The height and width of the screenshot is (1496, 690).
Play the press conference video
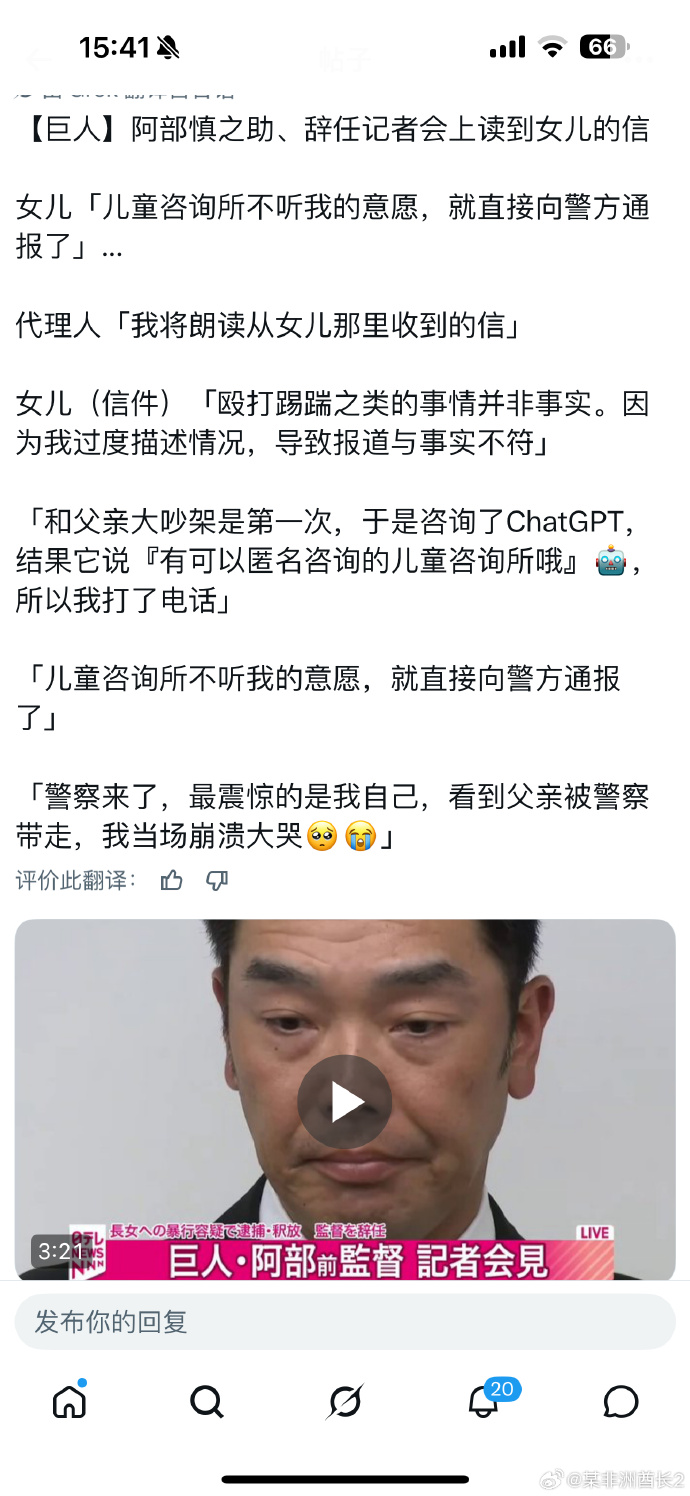[x=344, y=1101]
